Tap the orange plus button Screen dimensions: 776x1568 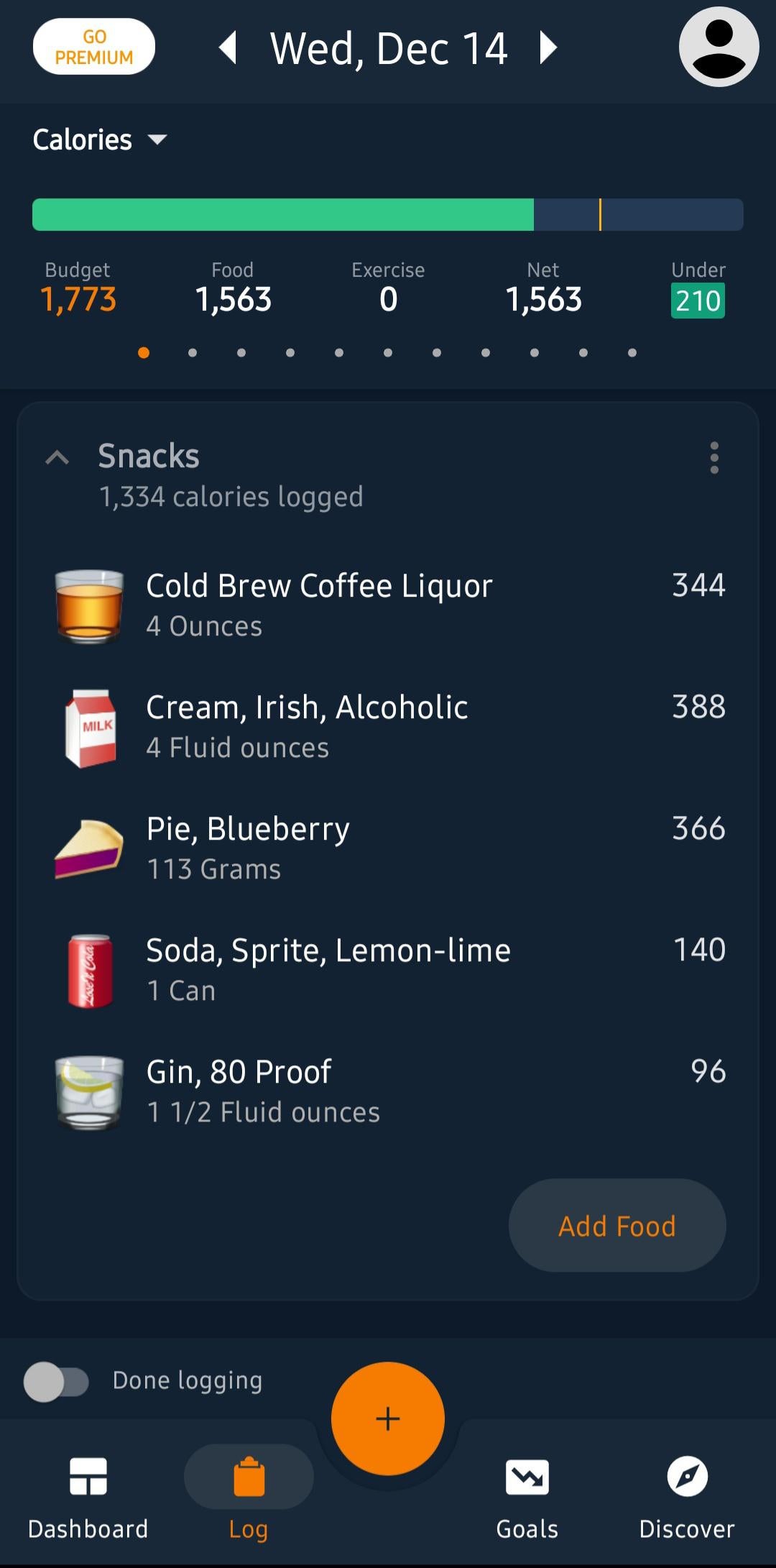point(388,1418)
